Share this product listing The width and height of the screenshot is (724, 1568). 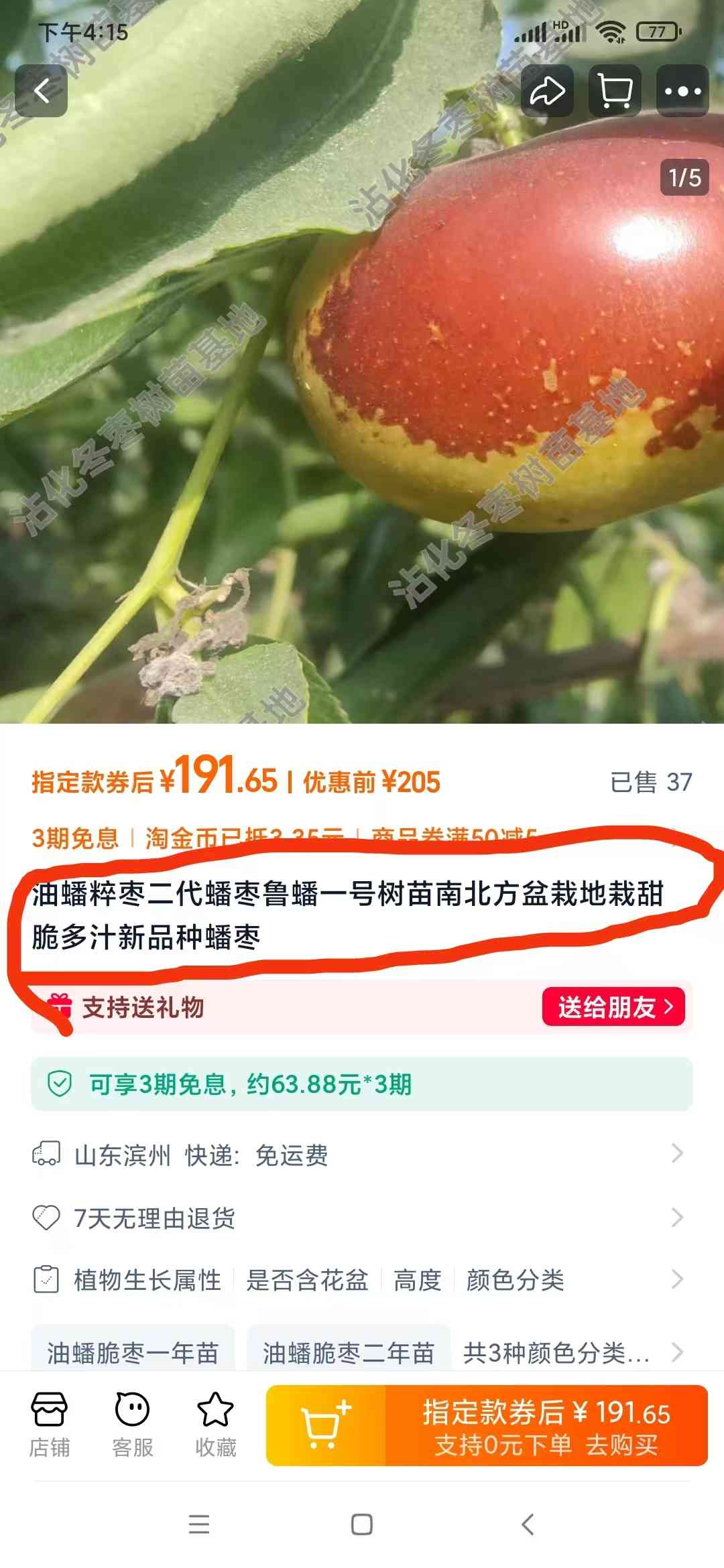[x=548, y=90]
